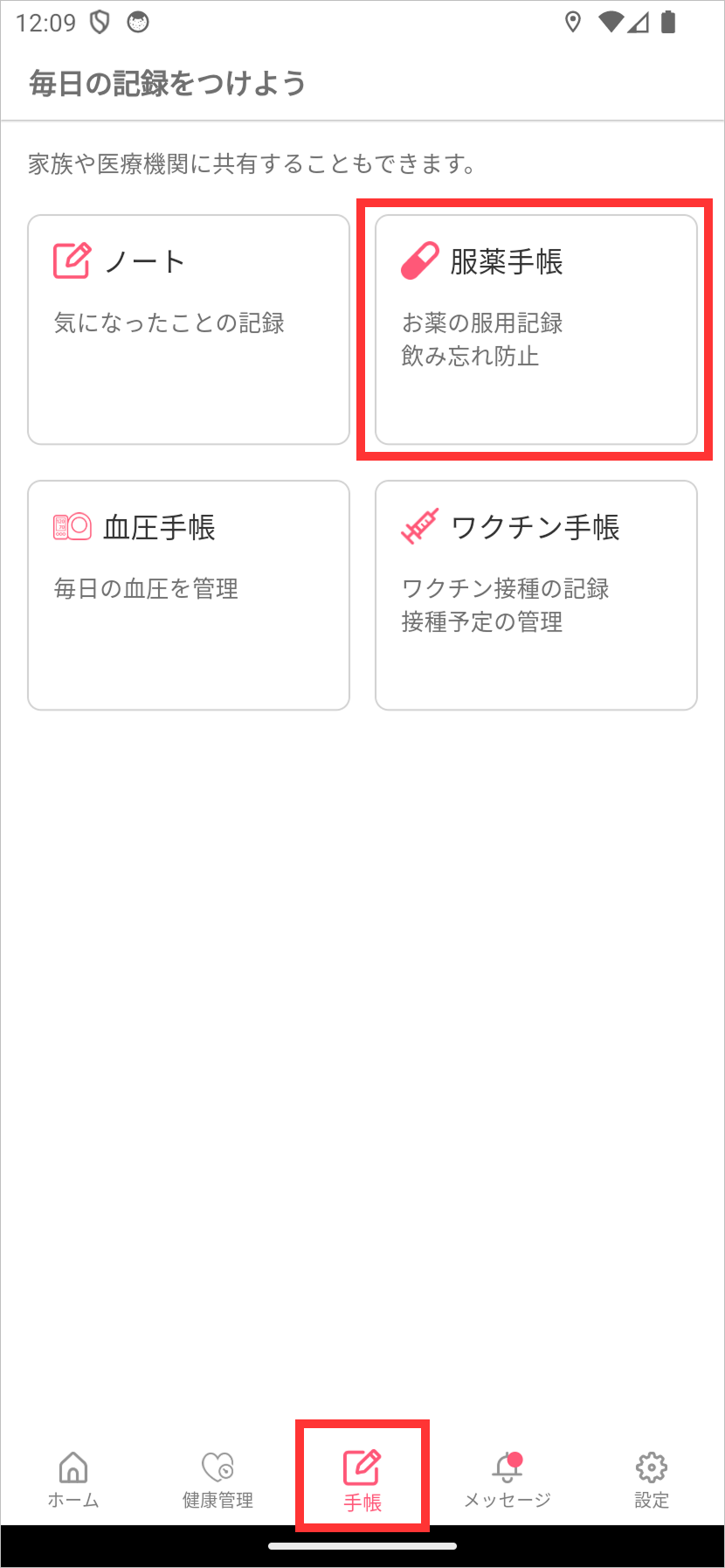725x1568 pixels.
Task: Go to the 健康管理 tab
Action: click(x=217, y=1479)
